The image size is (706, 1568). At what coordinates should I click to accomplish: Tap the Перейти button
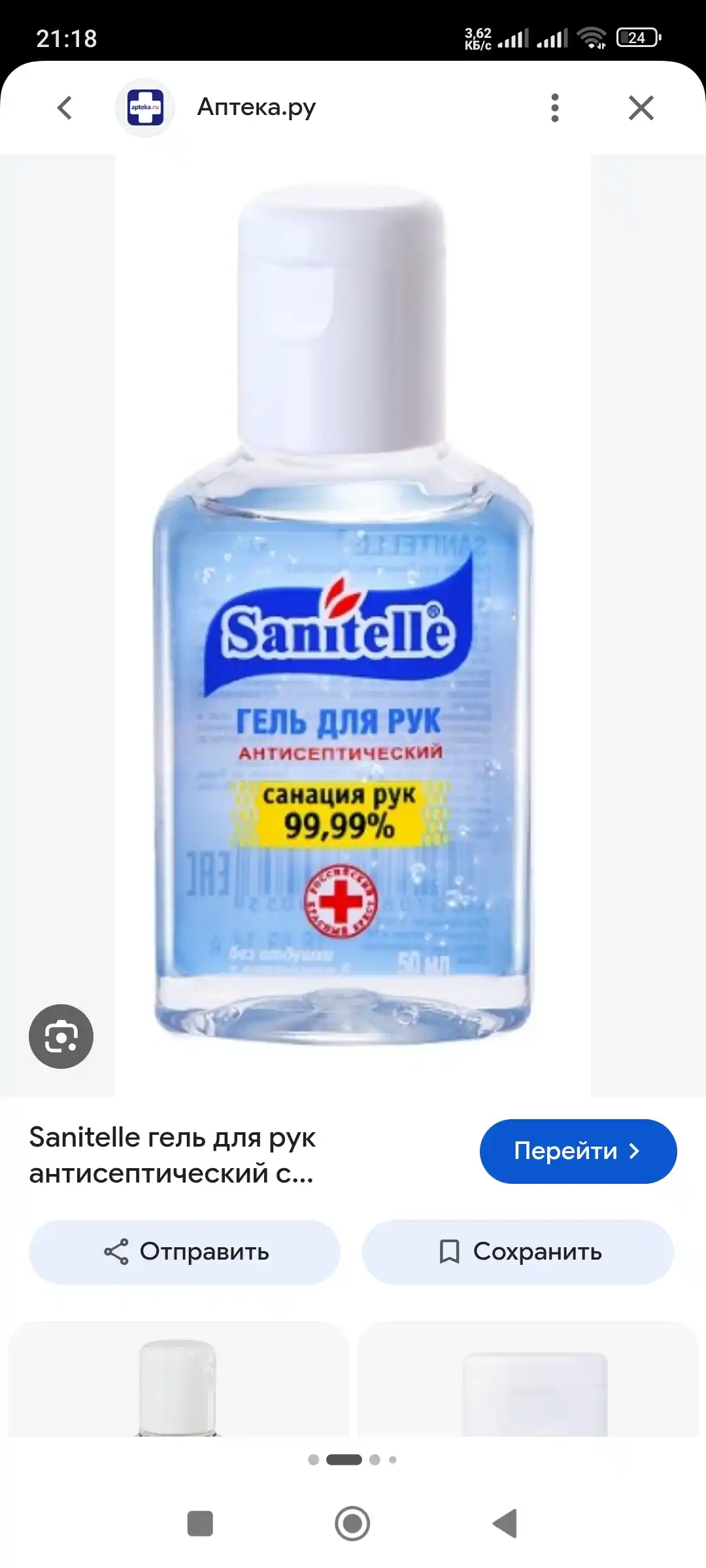(578, 1151)
